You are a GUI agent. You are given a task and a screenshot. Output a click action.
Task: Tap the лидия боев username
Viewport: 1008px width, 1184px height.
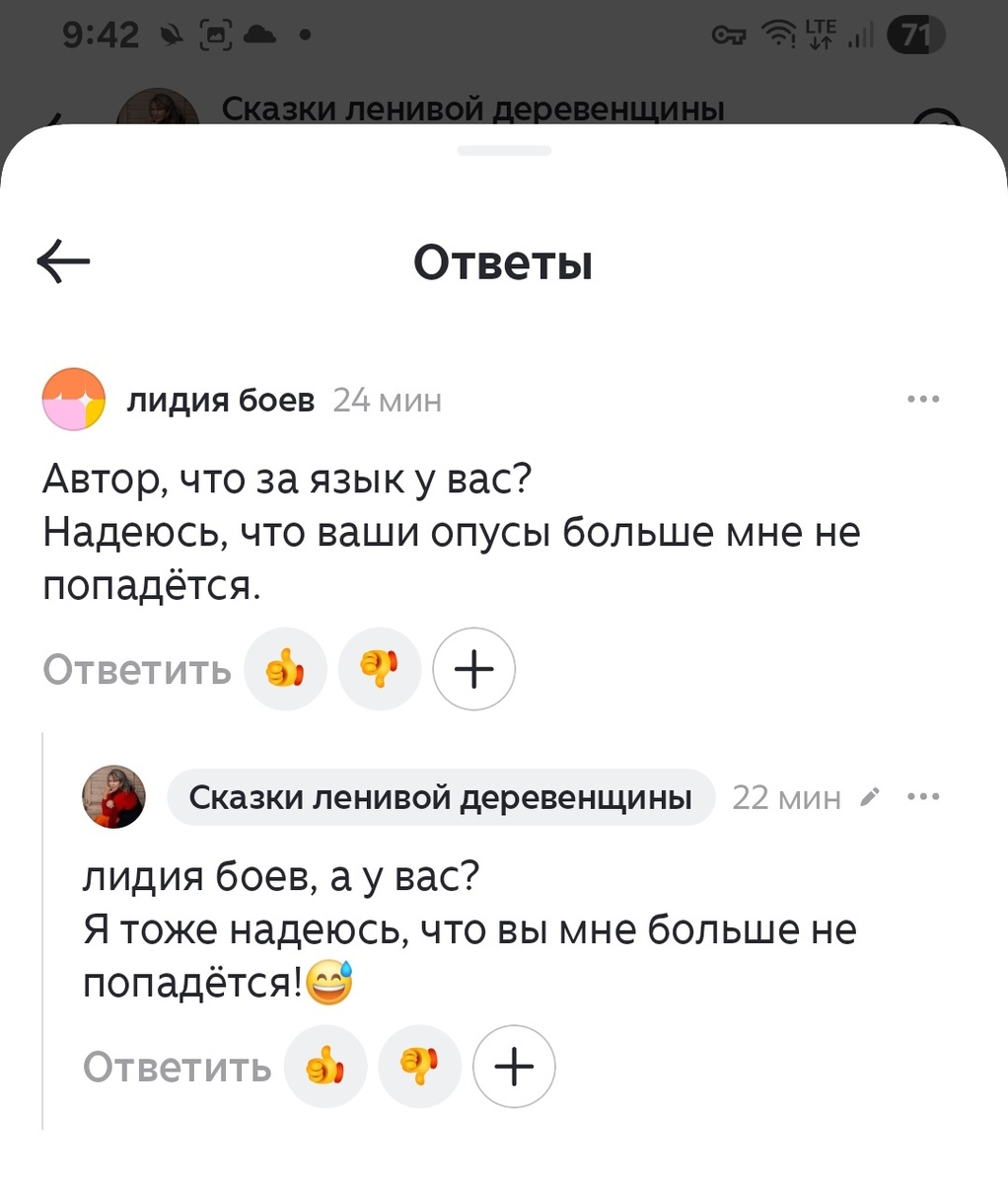click(221, 401)
